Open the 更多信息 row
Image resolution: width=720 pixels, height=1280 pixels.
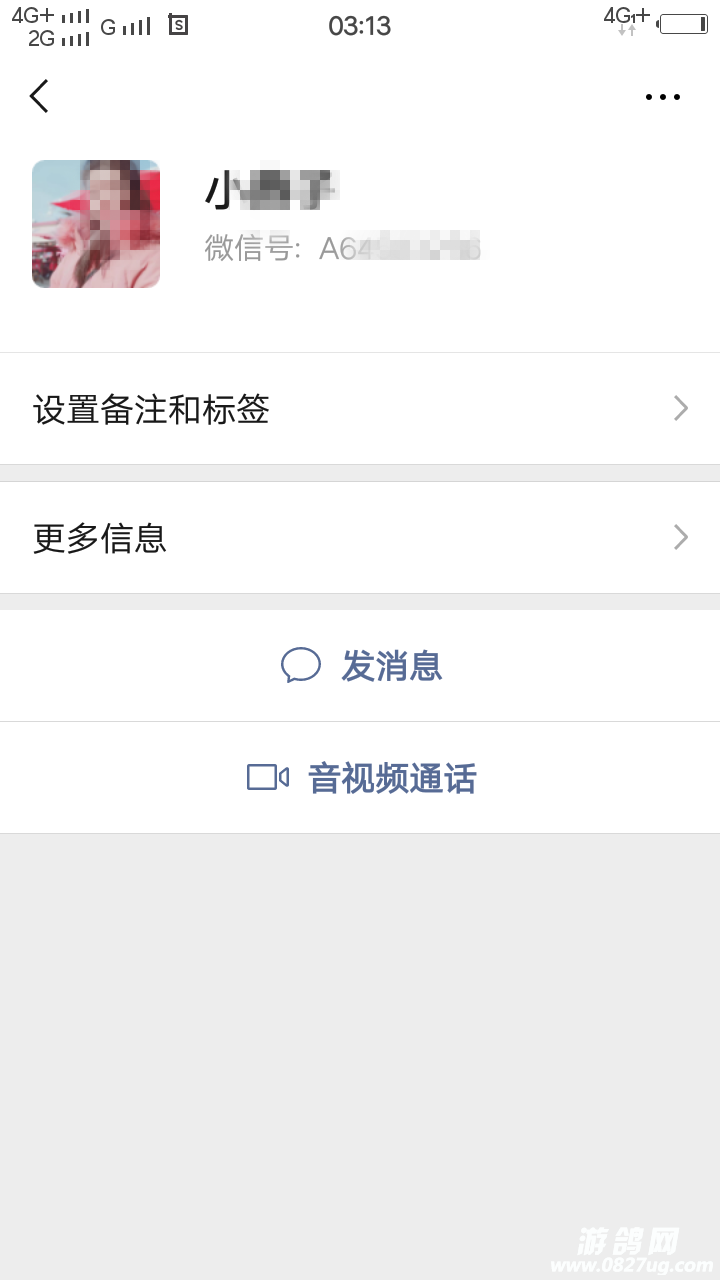click(360, 538)
